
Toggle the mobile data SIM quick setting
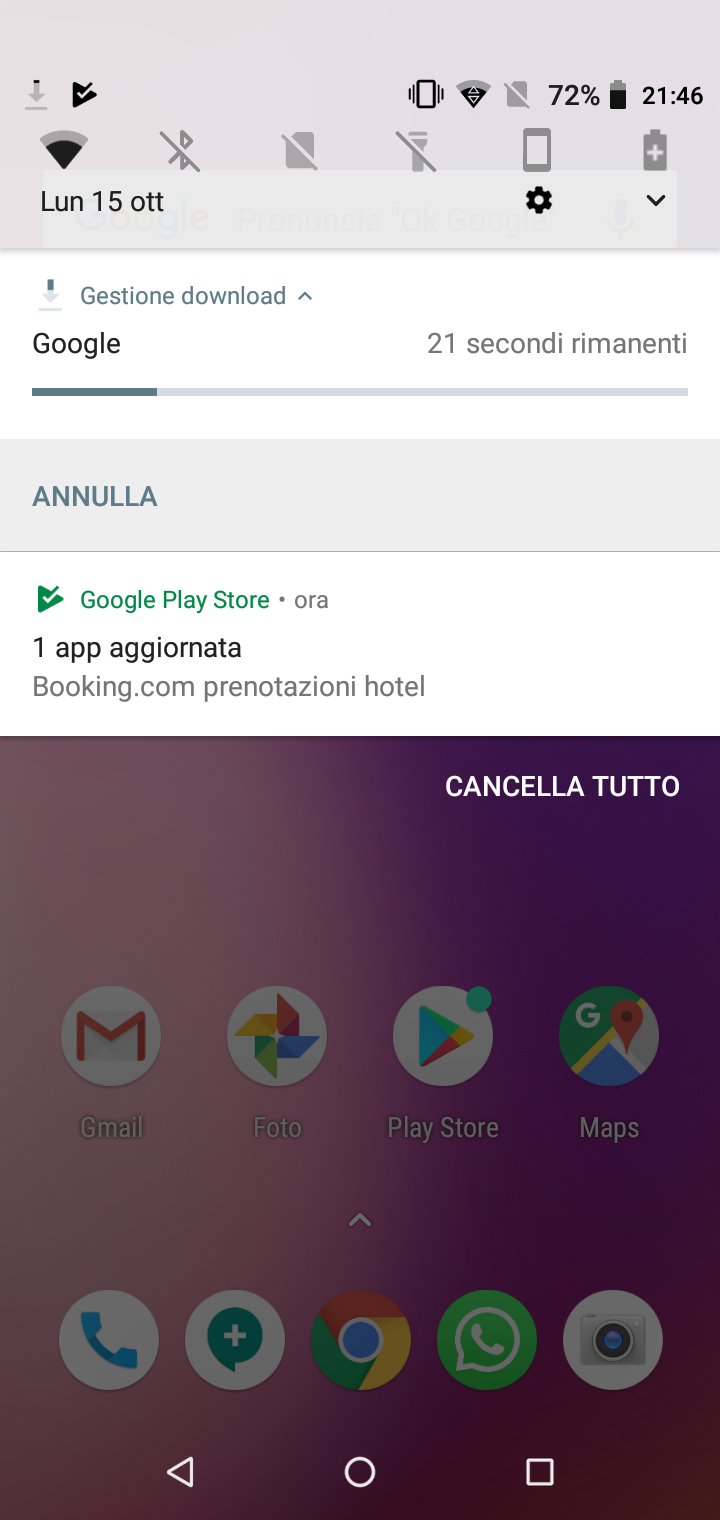click(x=299, y=151)
